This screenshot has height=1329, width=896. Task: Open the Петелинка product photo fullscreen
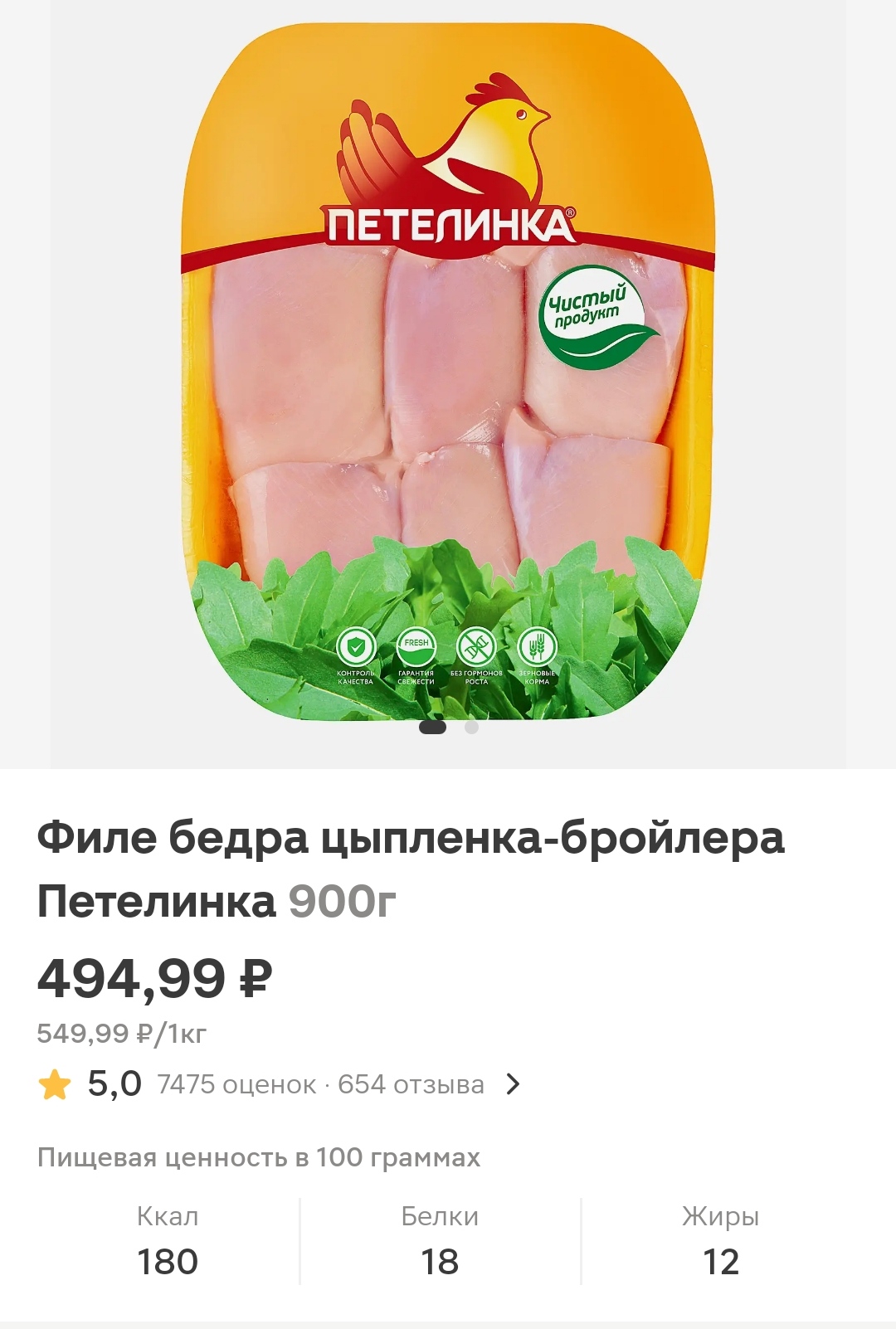448,373
